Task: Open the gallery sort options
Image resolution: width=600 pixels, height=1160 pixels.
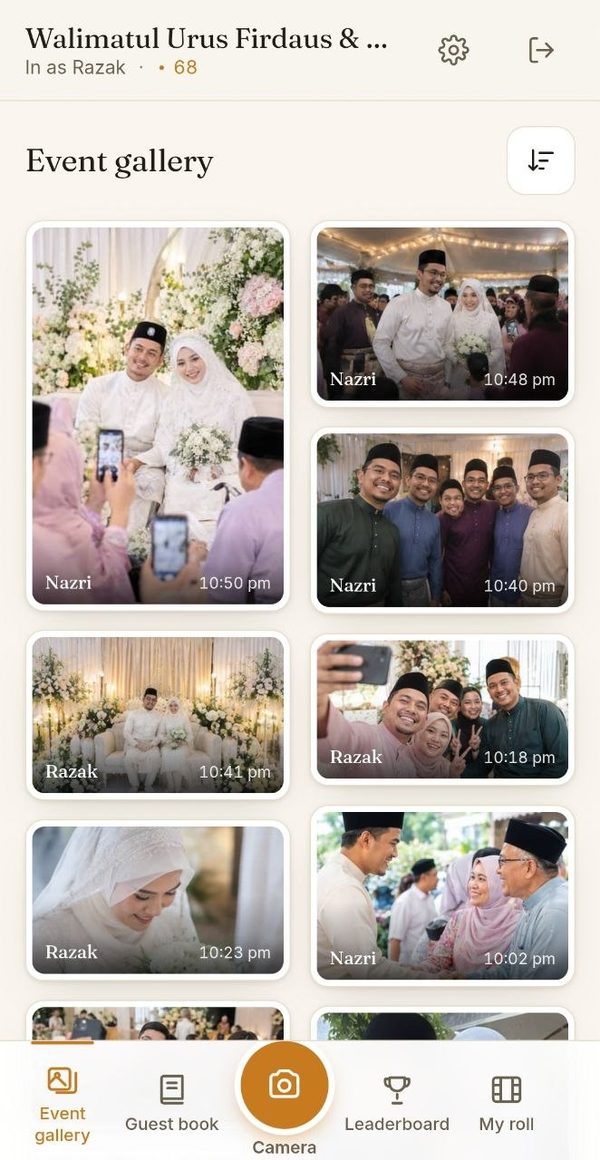Action: (541, 161)
